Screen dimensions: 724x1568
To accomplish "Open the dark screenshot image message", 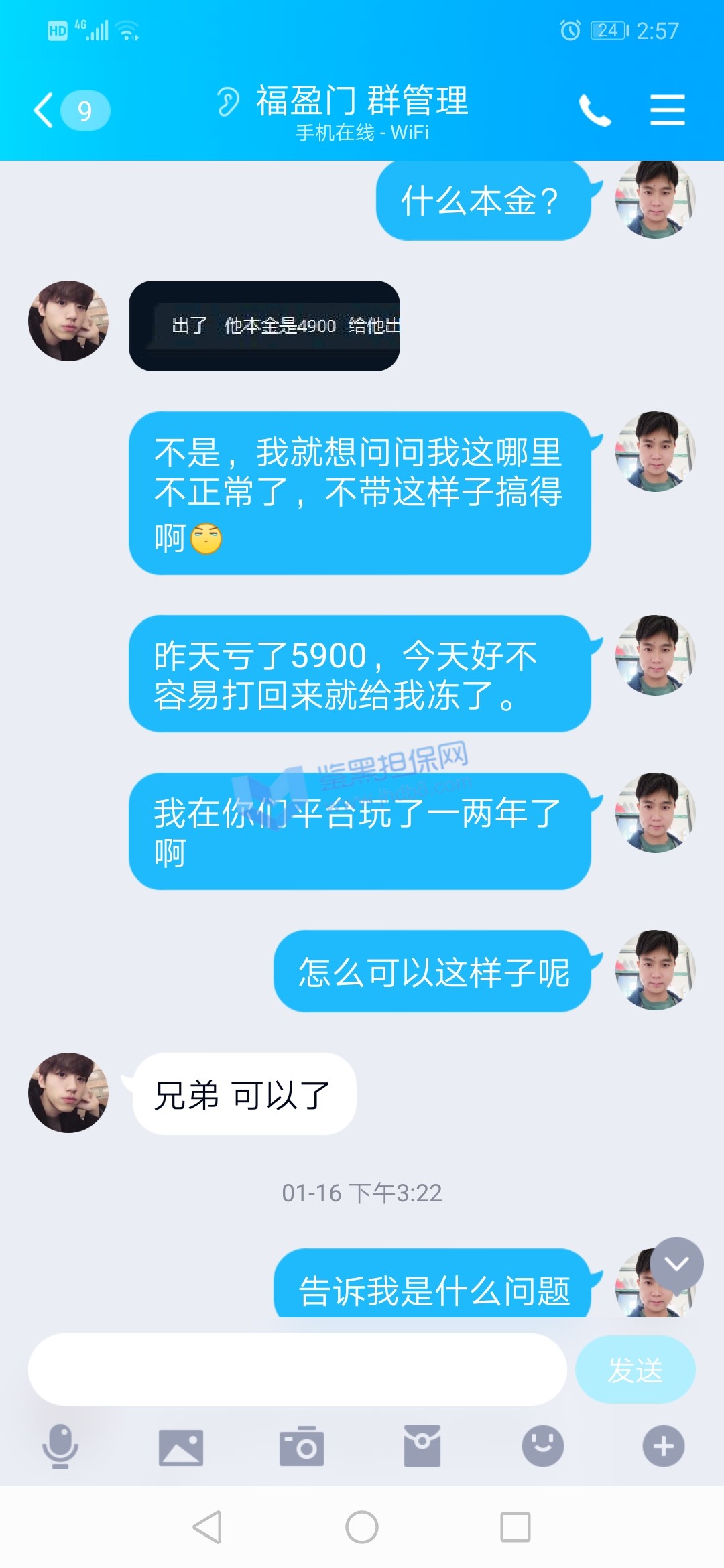I will (264, 326).
